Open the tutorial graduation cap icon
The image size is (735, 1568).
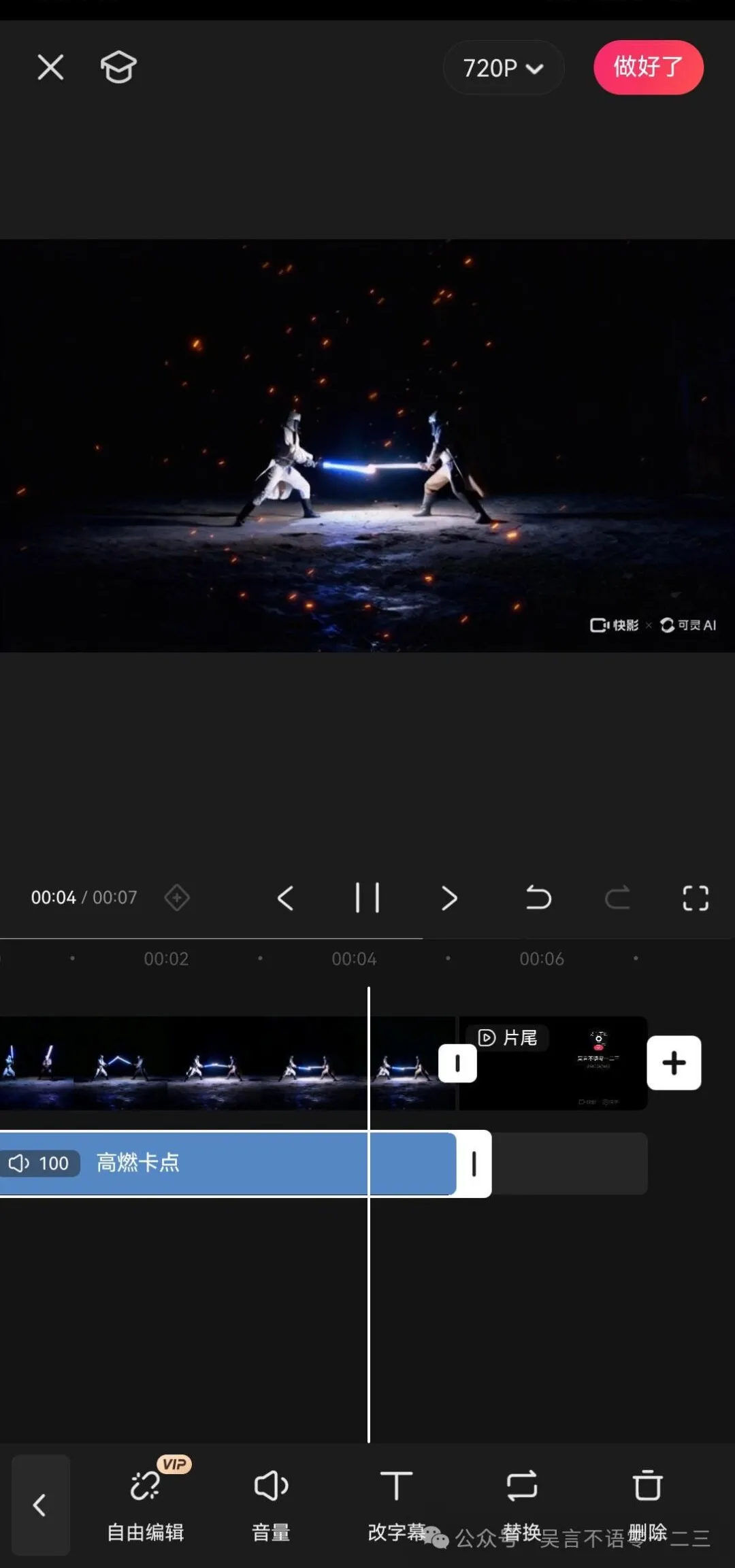tap(118, 67)
